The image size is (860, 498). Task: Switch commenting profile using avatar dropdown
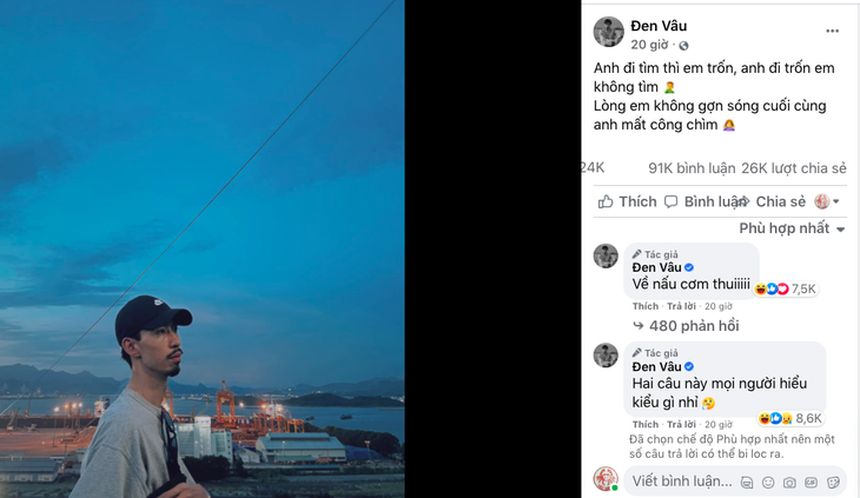point(827,202)
